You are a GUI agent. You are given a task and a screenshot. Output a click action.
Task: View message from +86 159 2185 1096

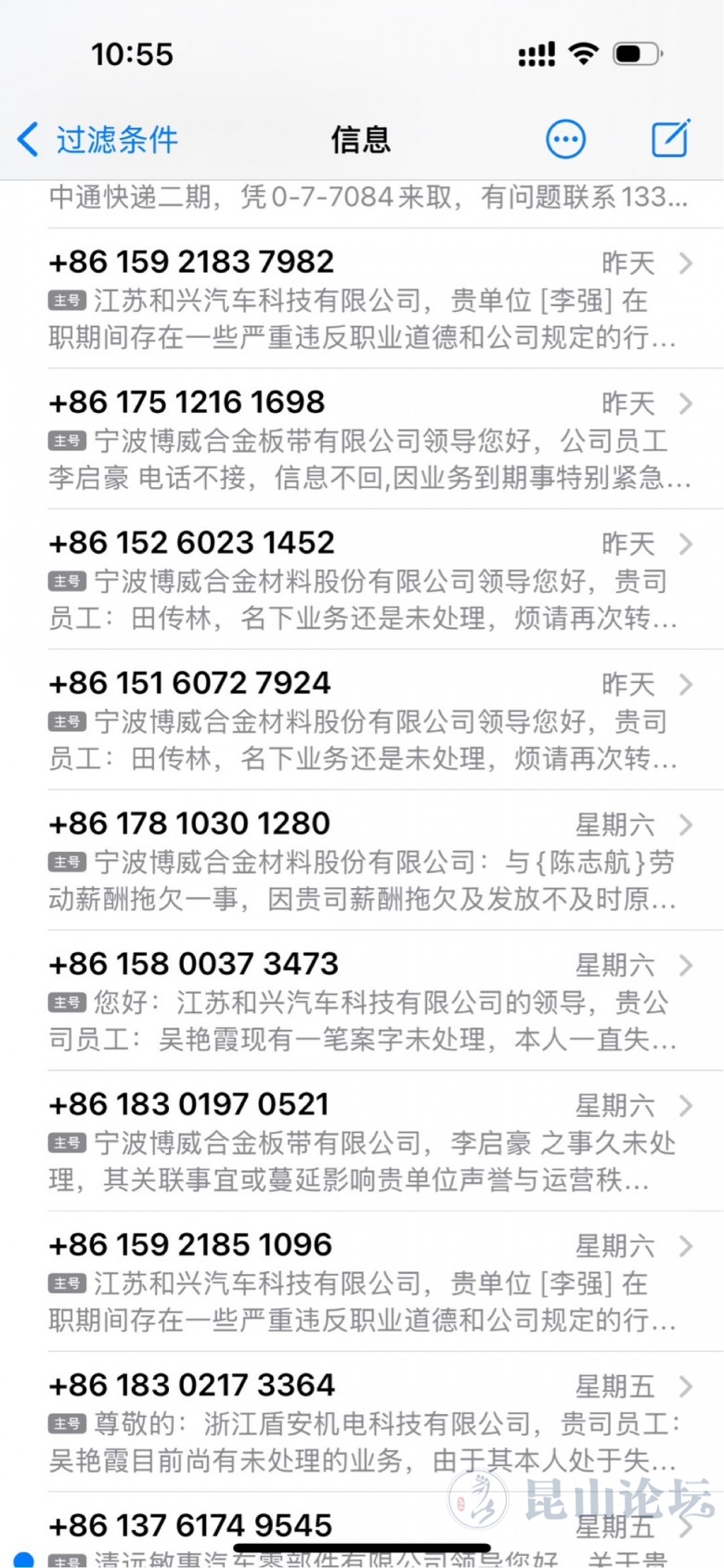coord(362,1281)
